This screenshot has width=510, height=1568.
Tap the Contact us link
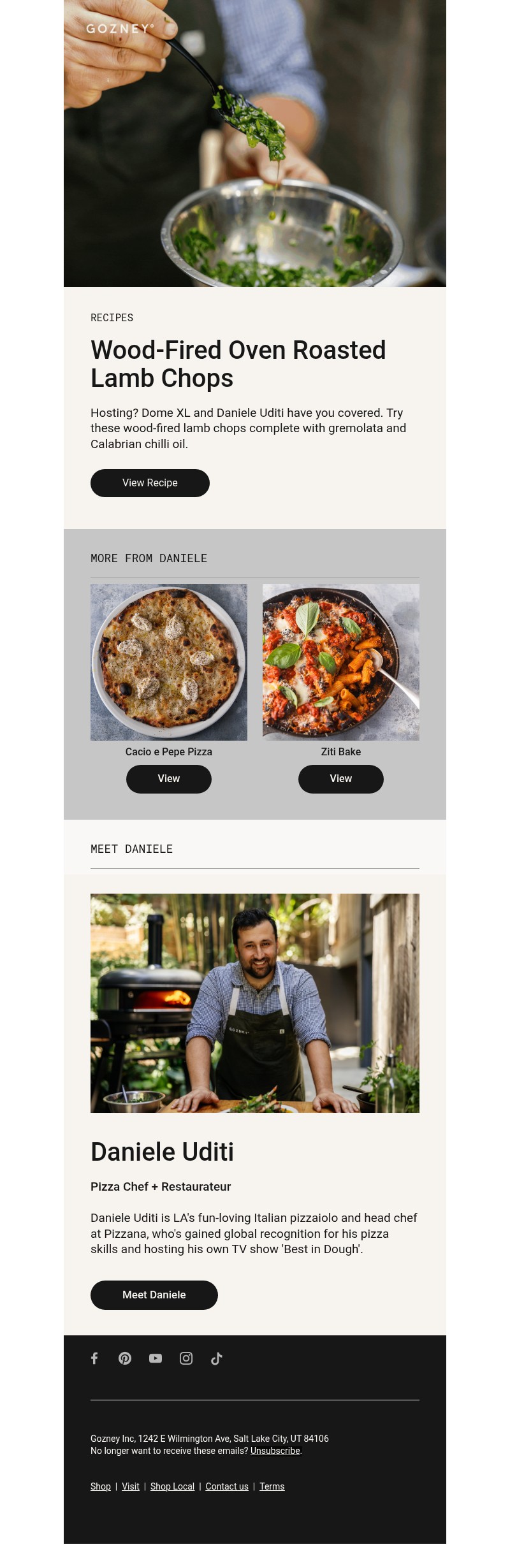(x=227, y=1486)
